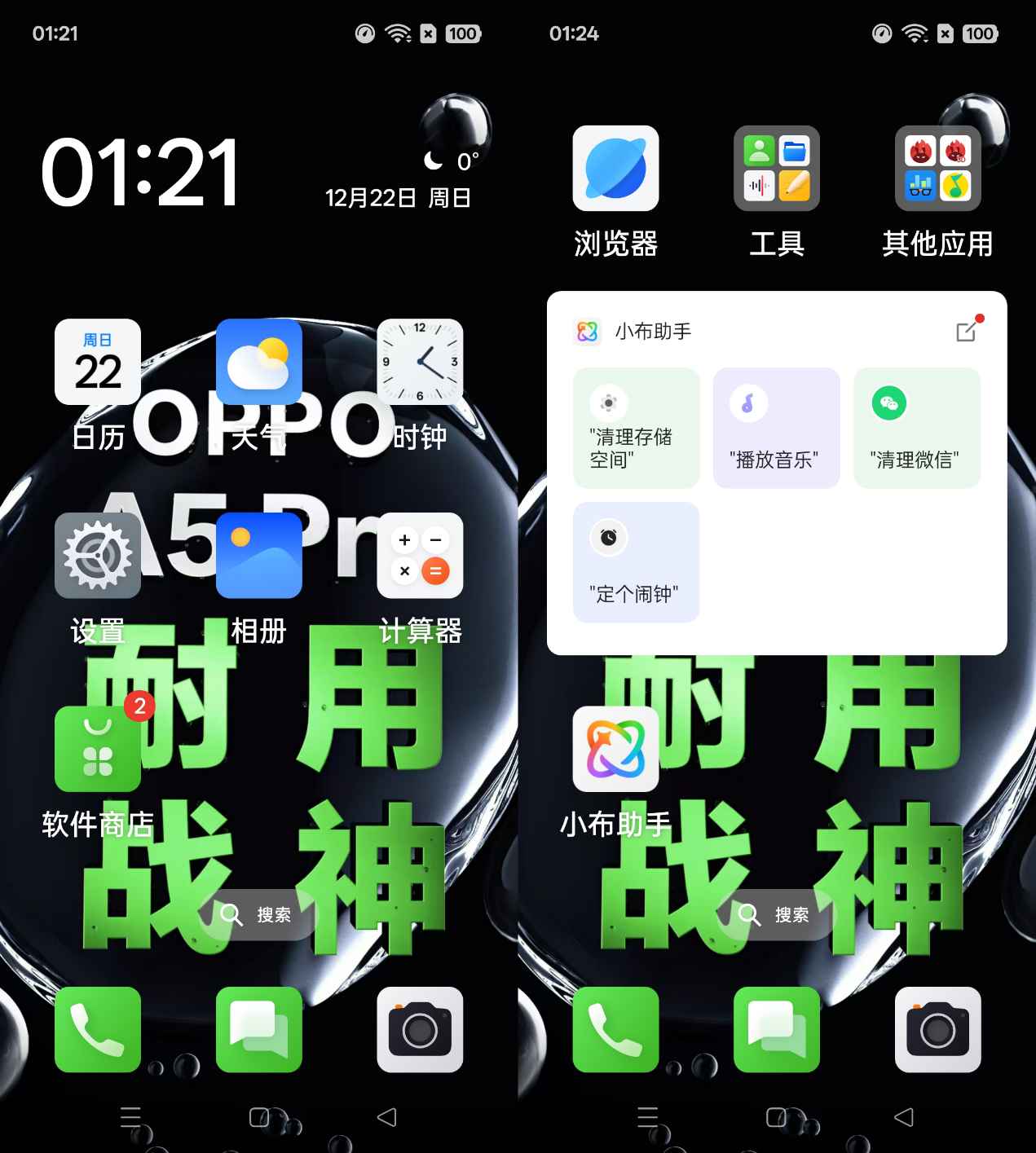Screen dimensions: 1036x1153
Task: Open 软件商店 app store
Action: point(98,749)
